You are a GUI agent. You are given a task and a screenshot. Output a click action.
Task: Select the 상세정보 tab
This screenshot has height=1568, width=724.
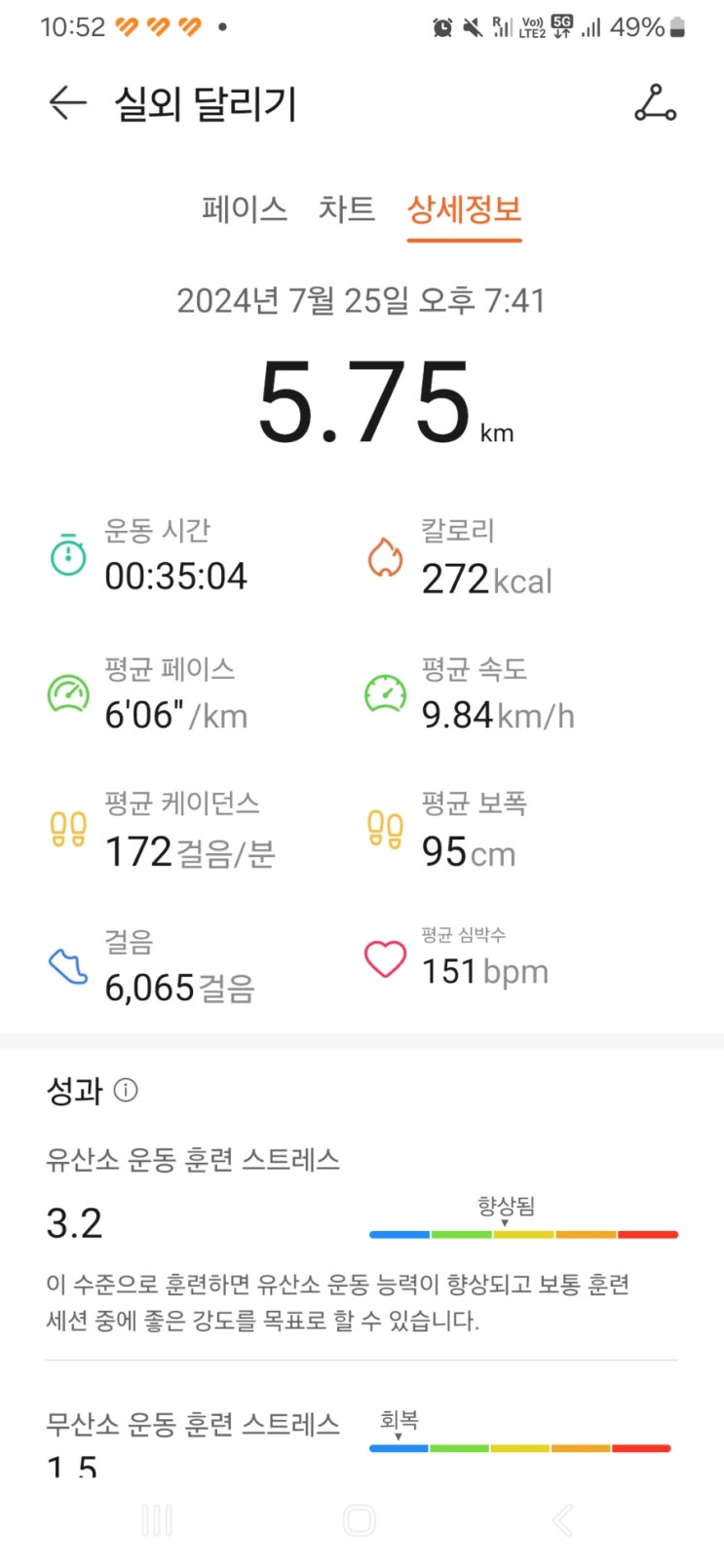click(464, 209)
